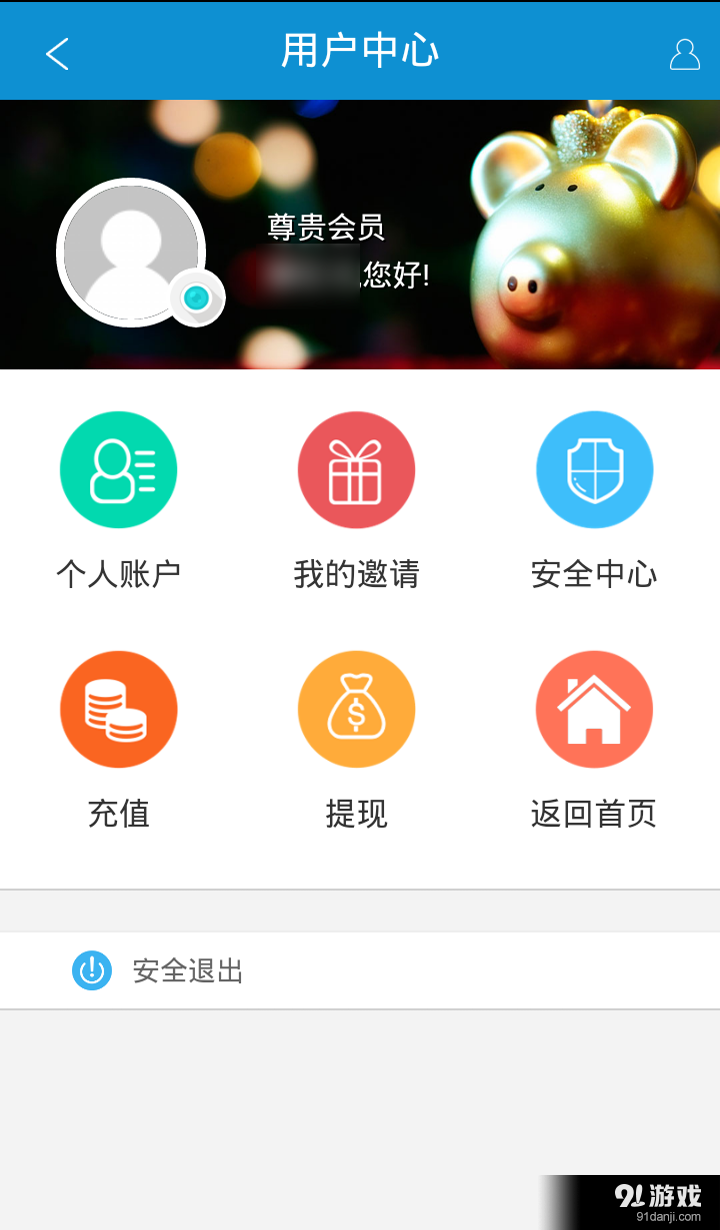The width and height of the screenshot is (720, 1230).
Task: Click the 返回首页 text label
Action: coord(595,814)
